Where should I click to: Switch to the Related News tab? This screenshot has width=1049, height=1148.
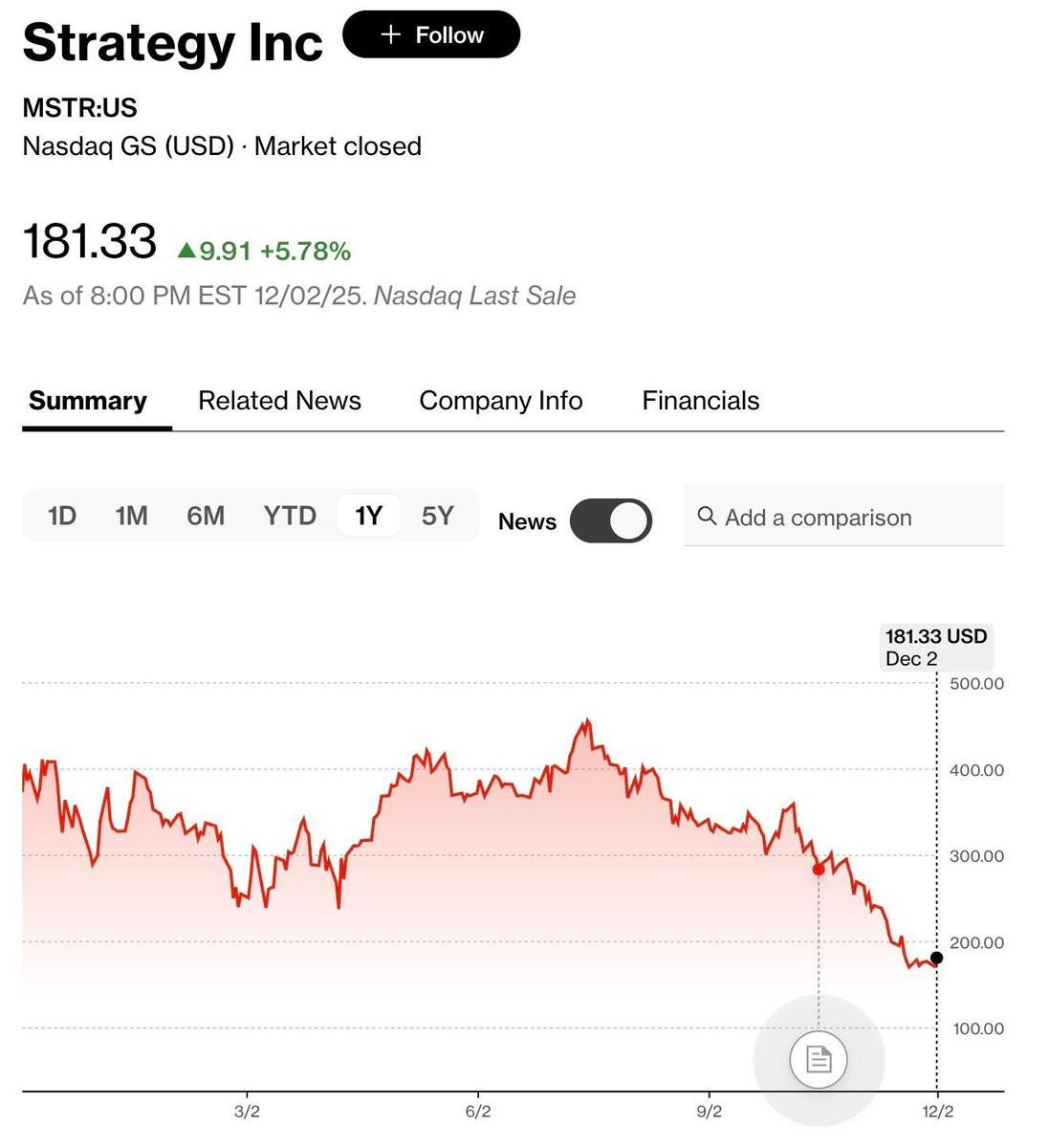[279, 401]
